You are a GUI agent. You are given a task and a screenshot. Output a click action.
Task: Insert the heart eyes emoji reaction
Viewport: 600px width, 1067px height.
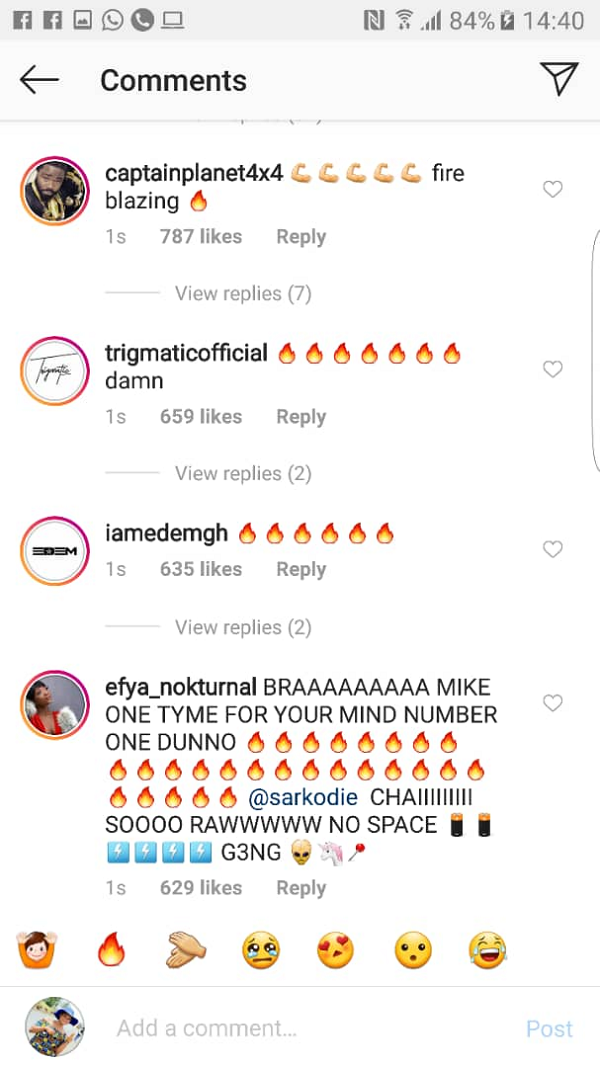pos(336,950)
